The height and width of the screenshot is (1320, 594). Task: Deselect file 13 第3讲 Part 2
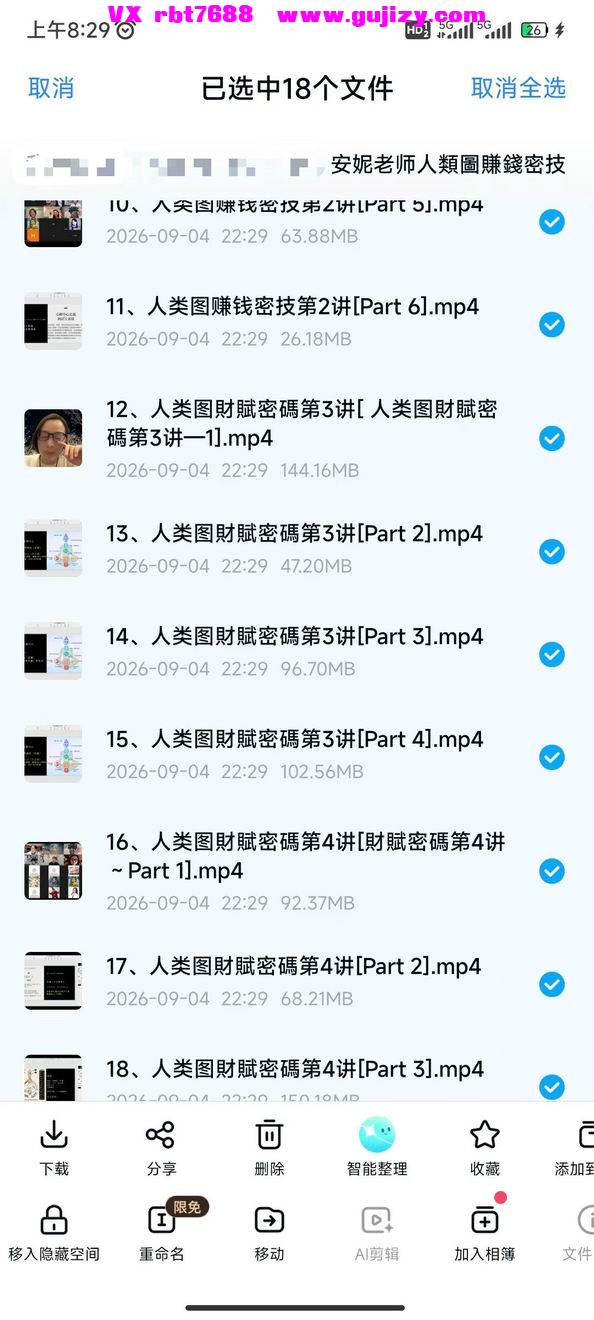(552, 551)
